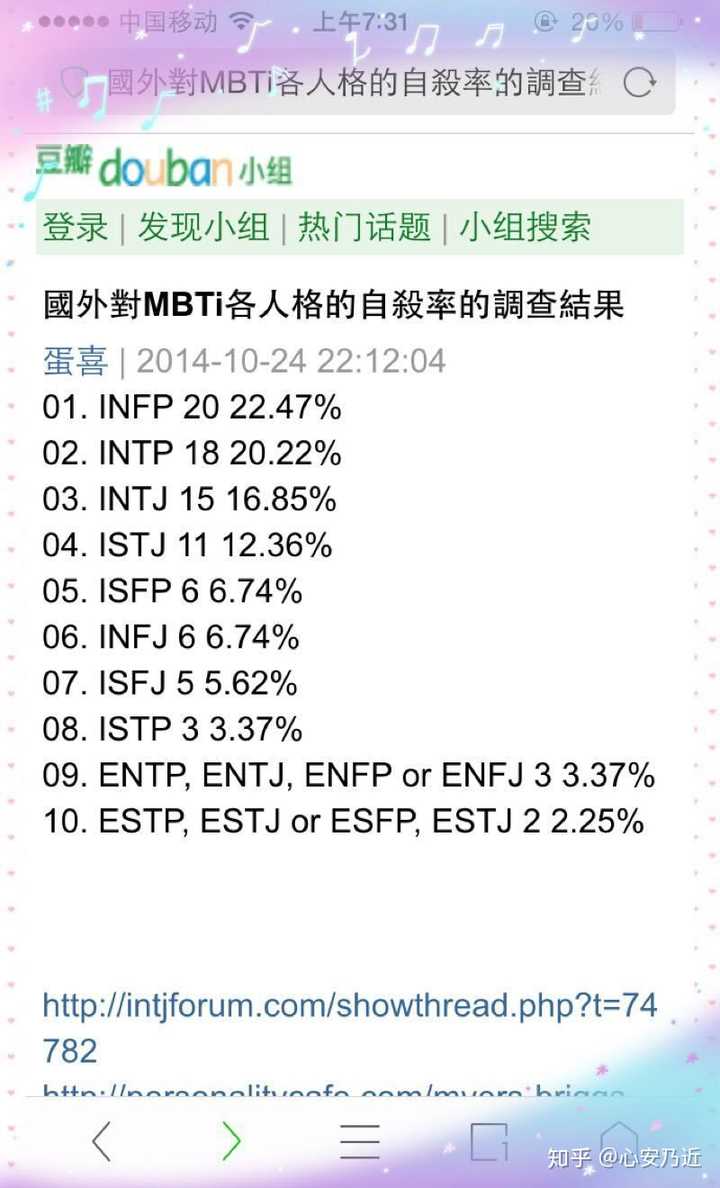Tap the browser back arrow
This screenshot has width=720, height=1188.
pos(102,1139)
